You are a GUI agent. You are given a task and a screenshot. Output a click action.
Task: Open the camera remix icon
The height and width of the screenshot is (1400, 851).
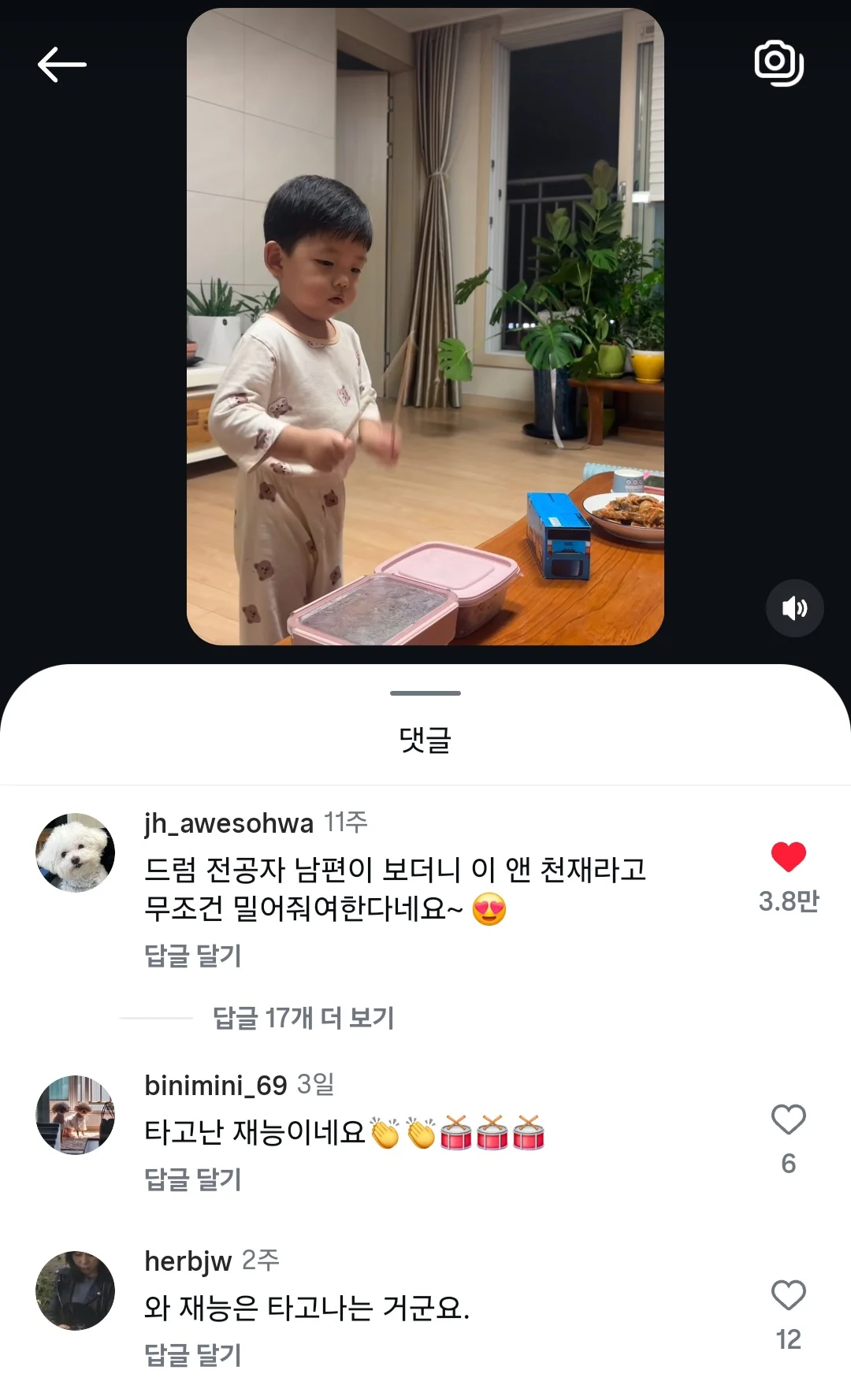coord(779,63)
